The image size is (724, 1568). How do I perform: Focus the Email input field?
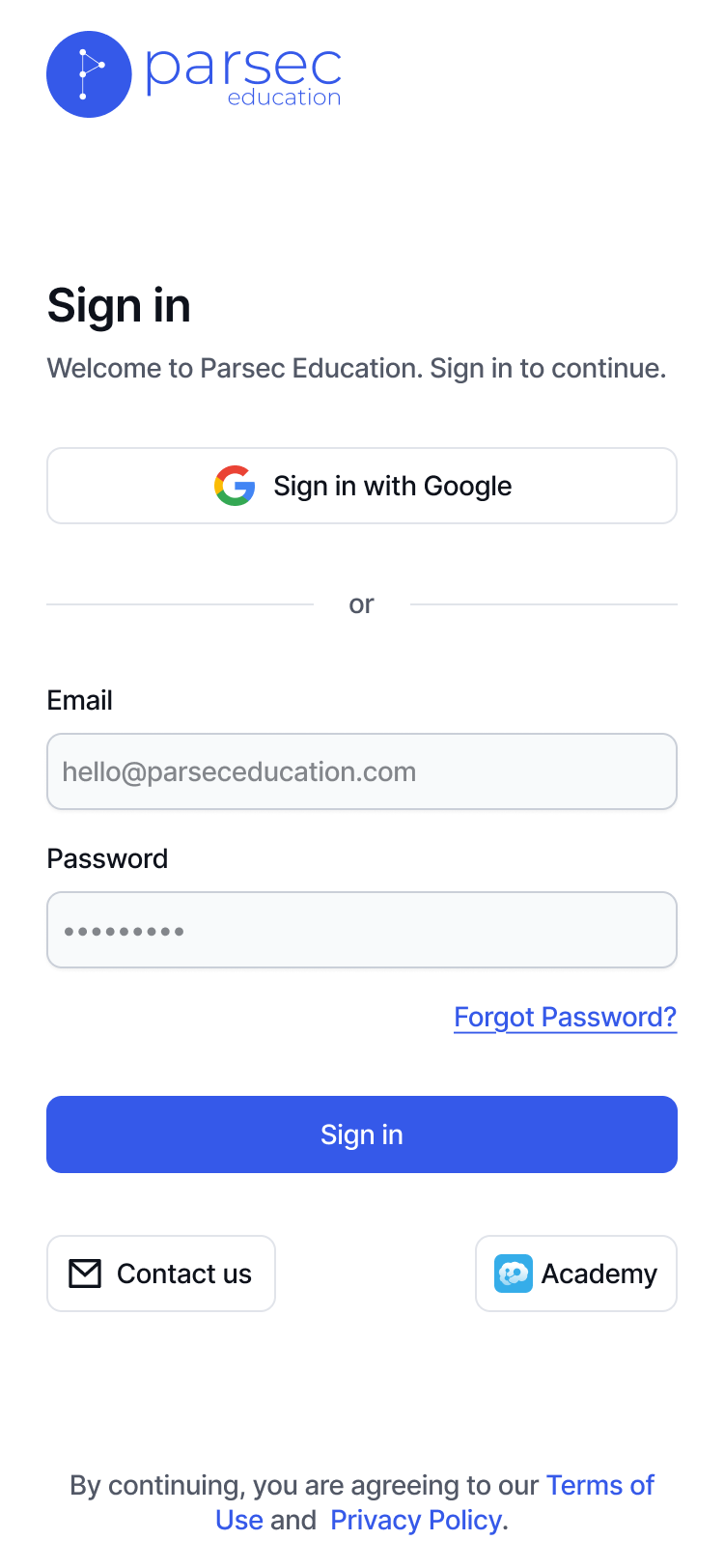(x=362, y=771)
